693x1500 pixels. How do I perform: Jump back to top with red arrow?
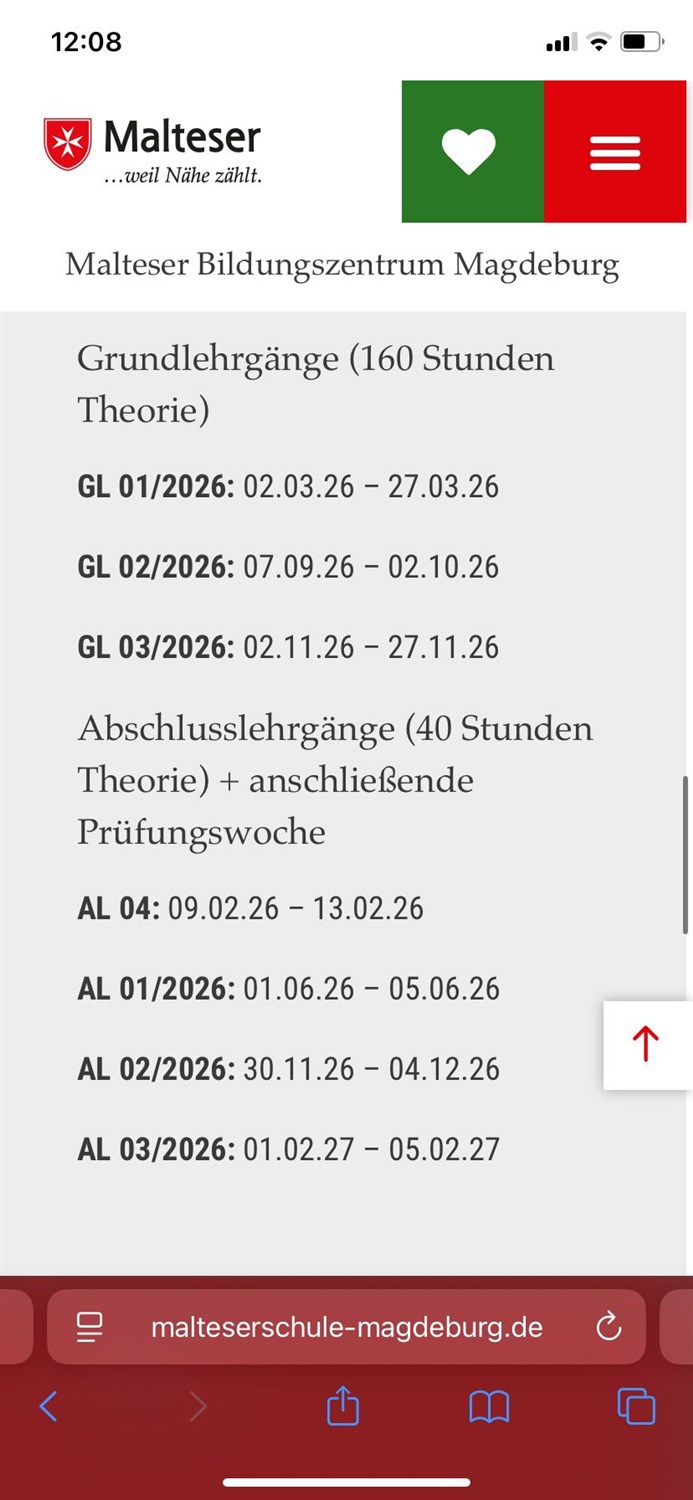(647, 1045)
